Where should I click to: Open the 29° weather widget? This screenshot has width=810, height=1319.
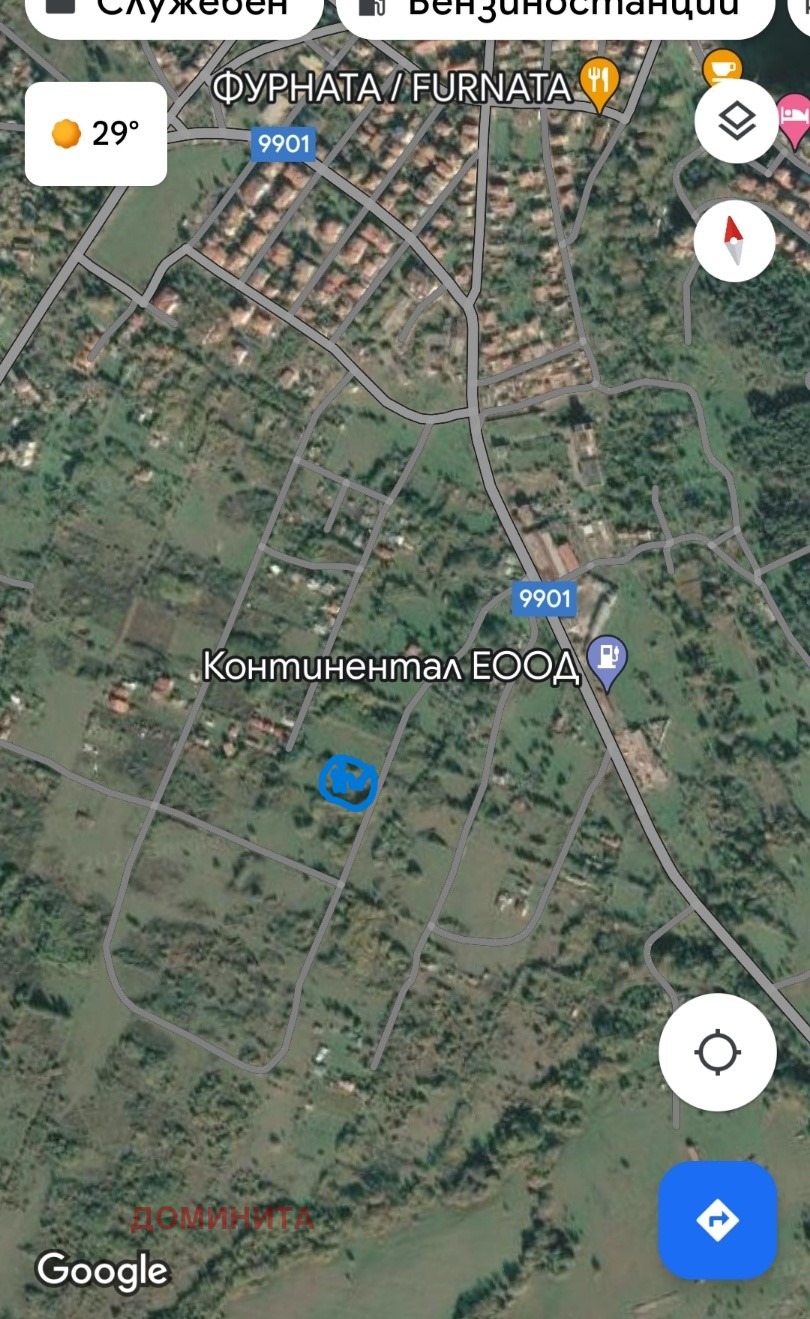pos(96,133)
